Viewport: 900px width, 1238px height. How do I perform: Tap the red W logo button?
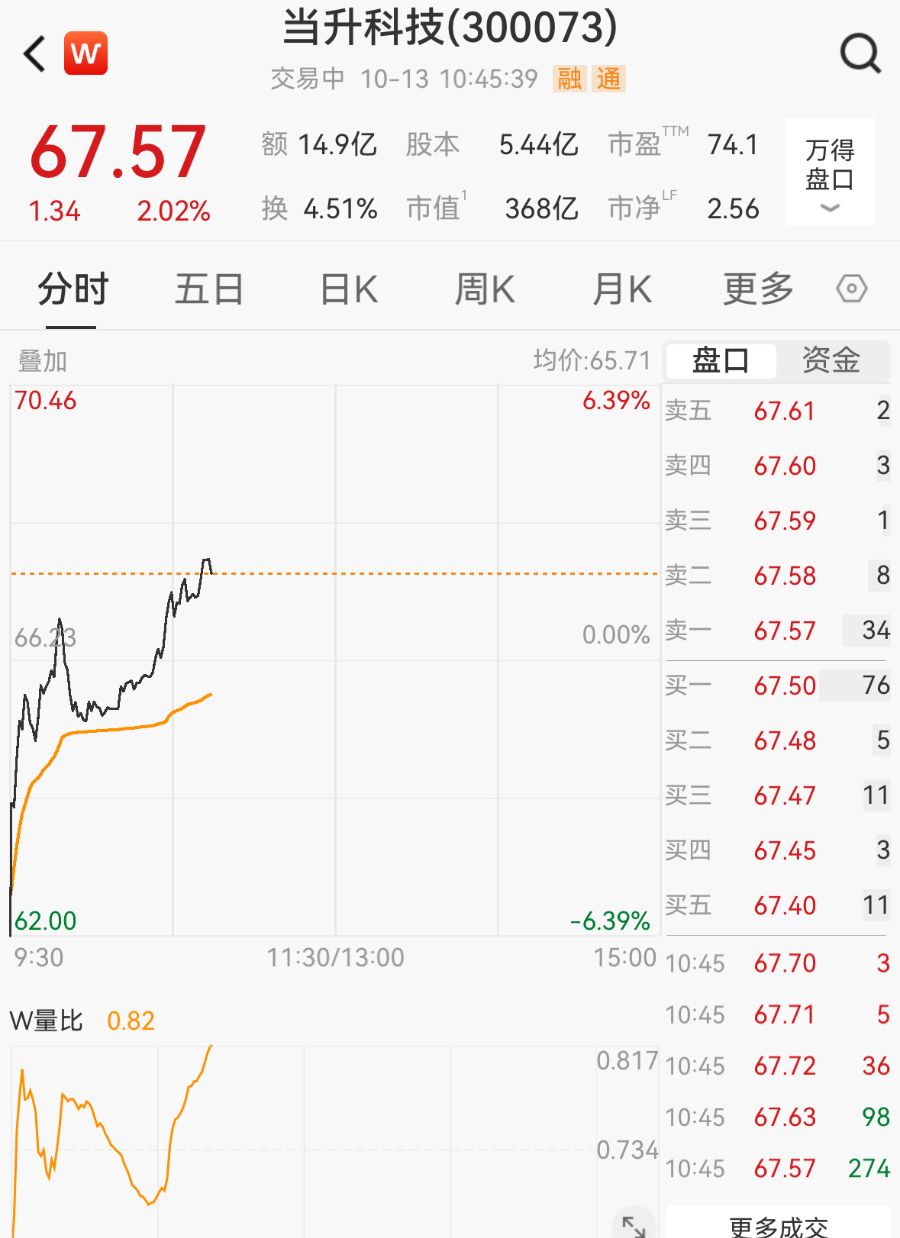pos(86,54)
